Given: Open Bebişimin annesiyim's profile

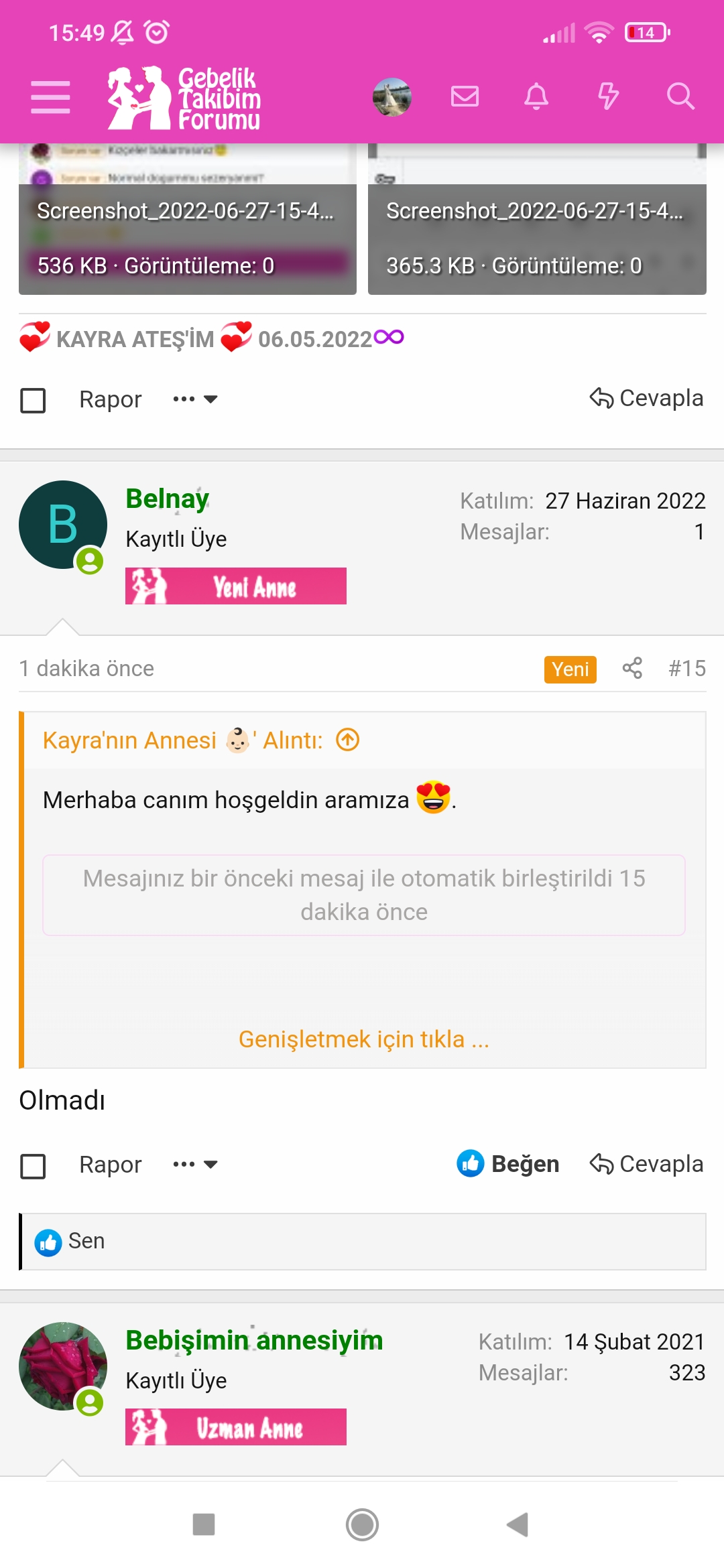Looking at the screenshot, I should coord(254,1341).
